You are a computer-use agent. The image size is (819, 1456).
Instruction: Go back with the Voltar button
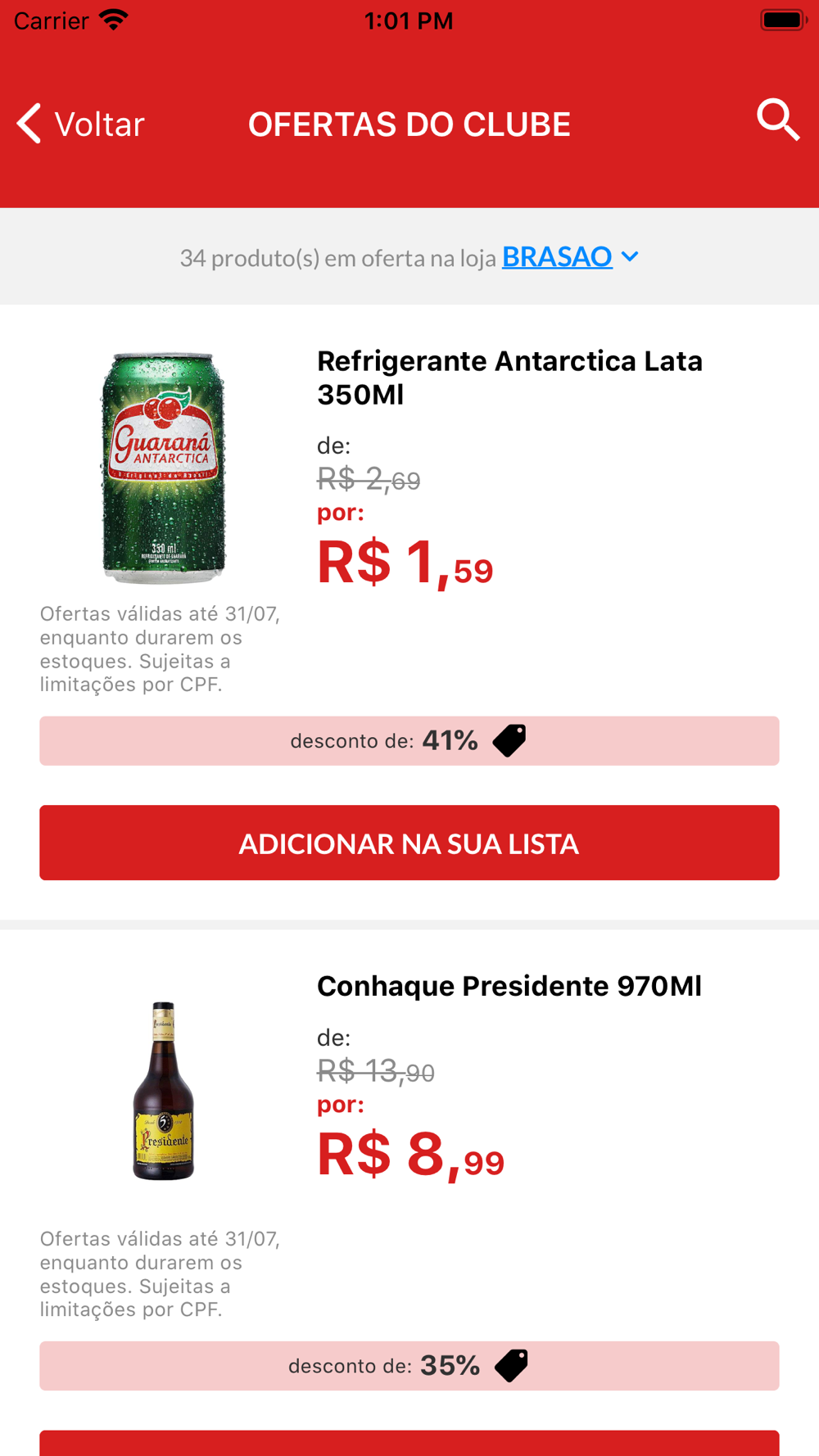pos(80,124)
